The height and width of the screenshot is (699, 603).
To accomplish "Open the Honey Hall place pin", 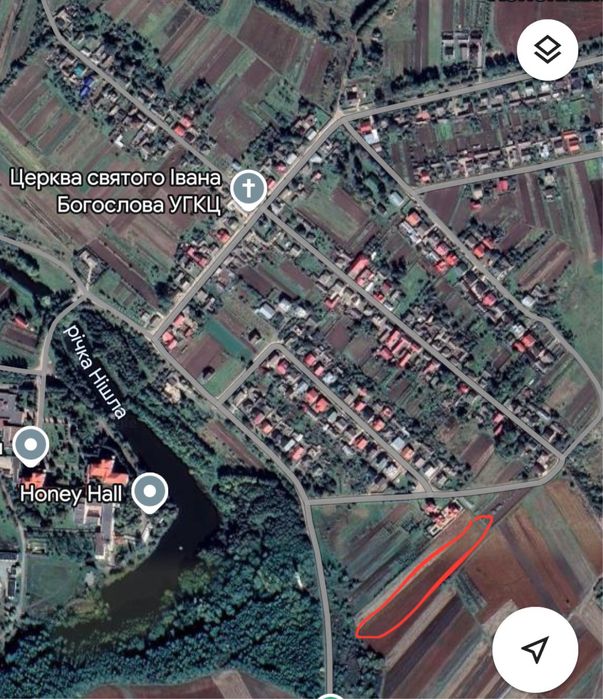I will click(x=150, y=491).
